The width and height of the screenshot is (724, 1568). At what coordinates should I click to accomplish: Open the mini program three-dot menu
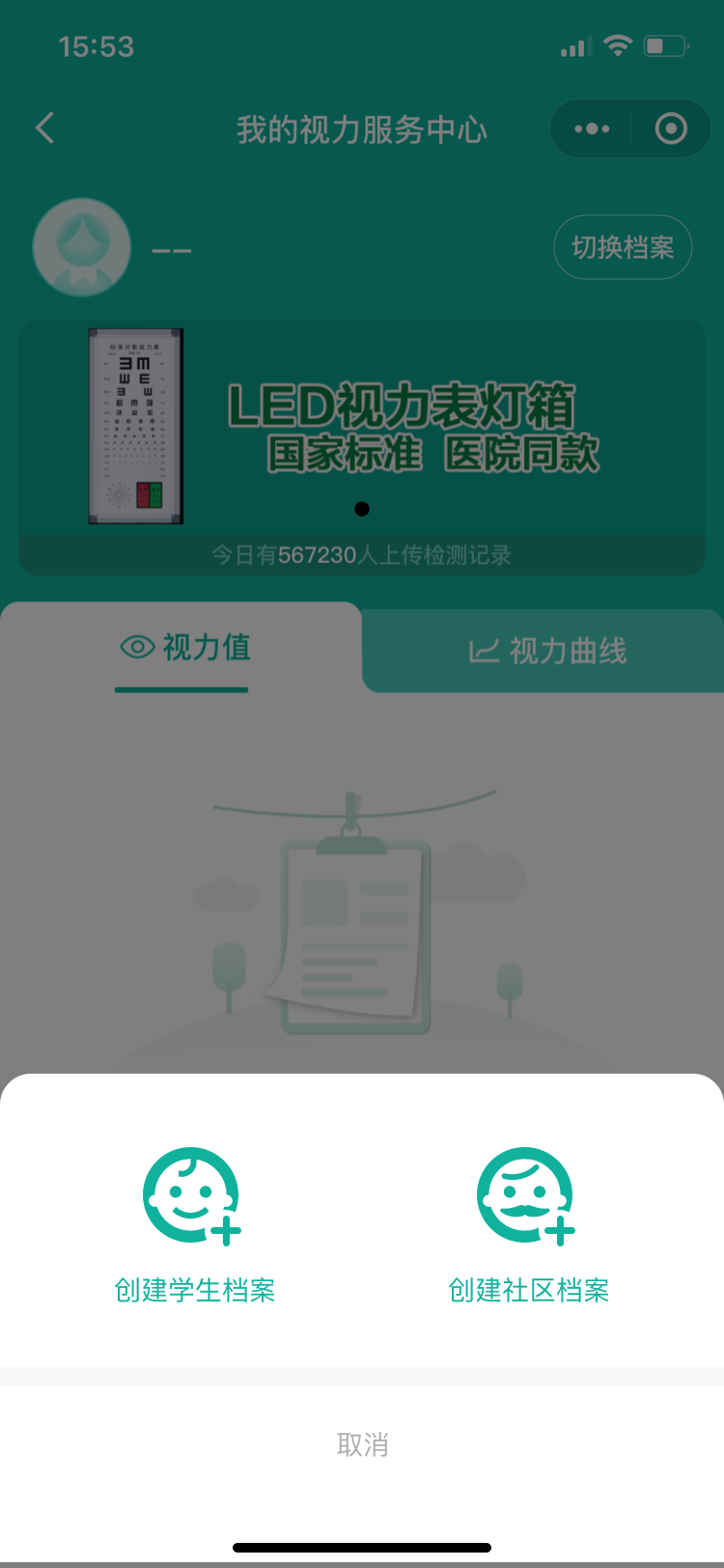click(x=591, y=128)
